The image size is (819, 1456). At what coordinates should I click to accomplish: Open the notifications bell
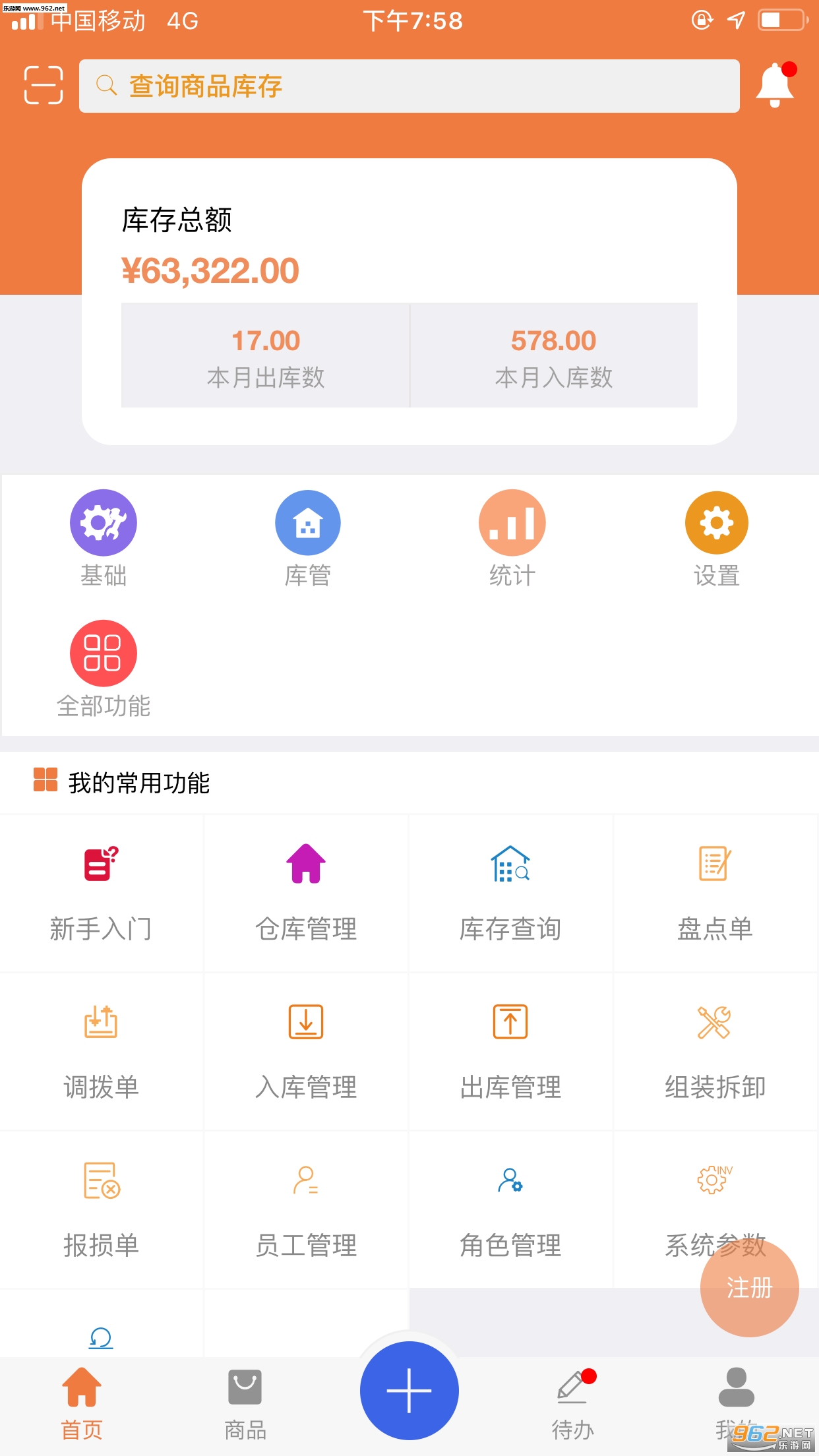click(x=775, y=86)
